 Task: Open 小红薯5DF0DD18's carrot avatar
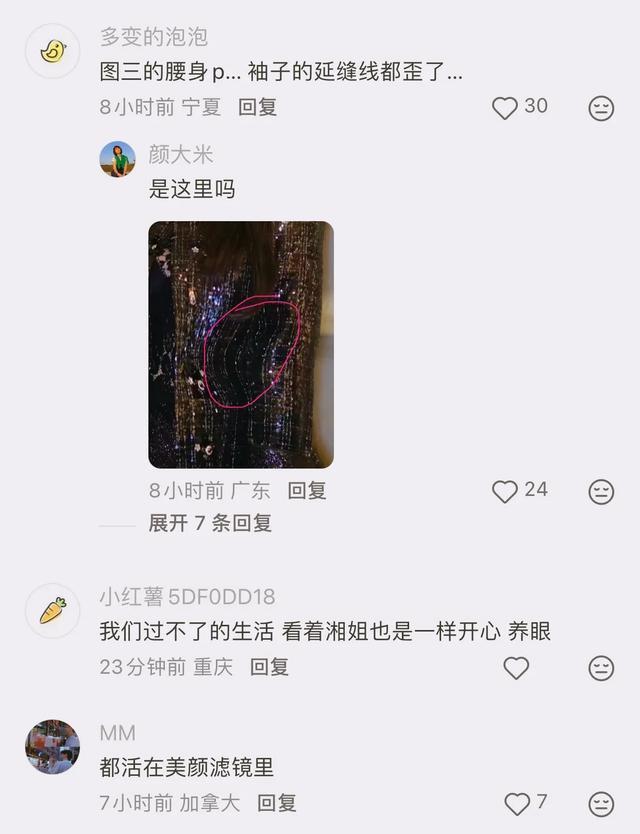[52, 611]
